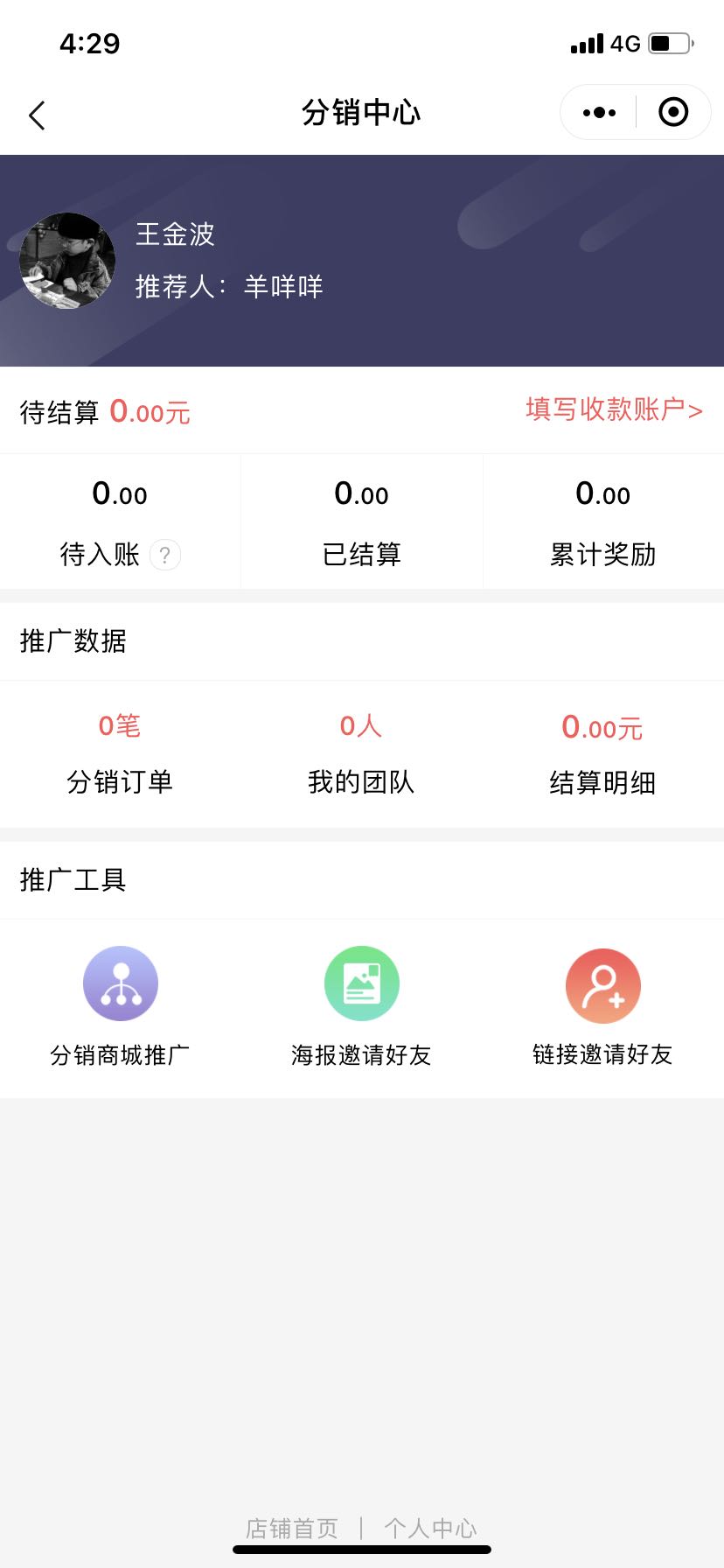Open 海报邀请好友 poster sharing tool
The height and width of the screenshot is (1568, 724).
361,983
